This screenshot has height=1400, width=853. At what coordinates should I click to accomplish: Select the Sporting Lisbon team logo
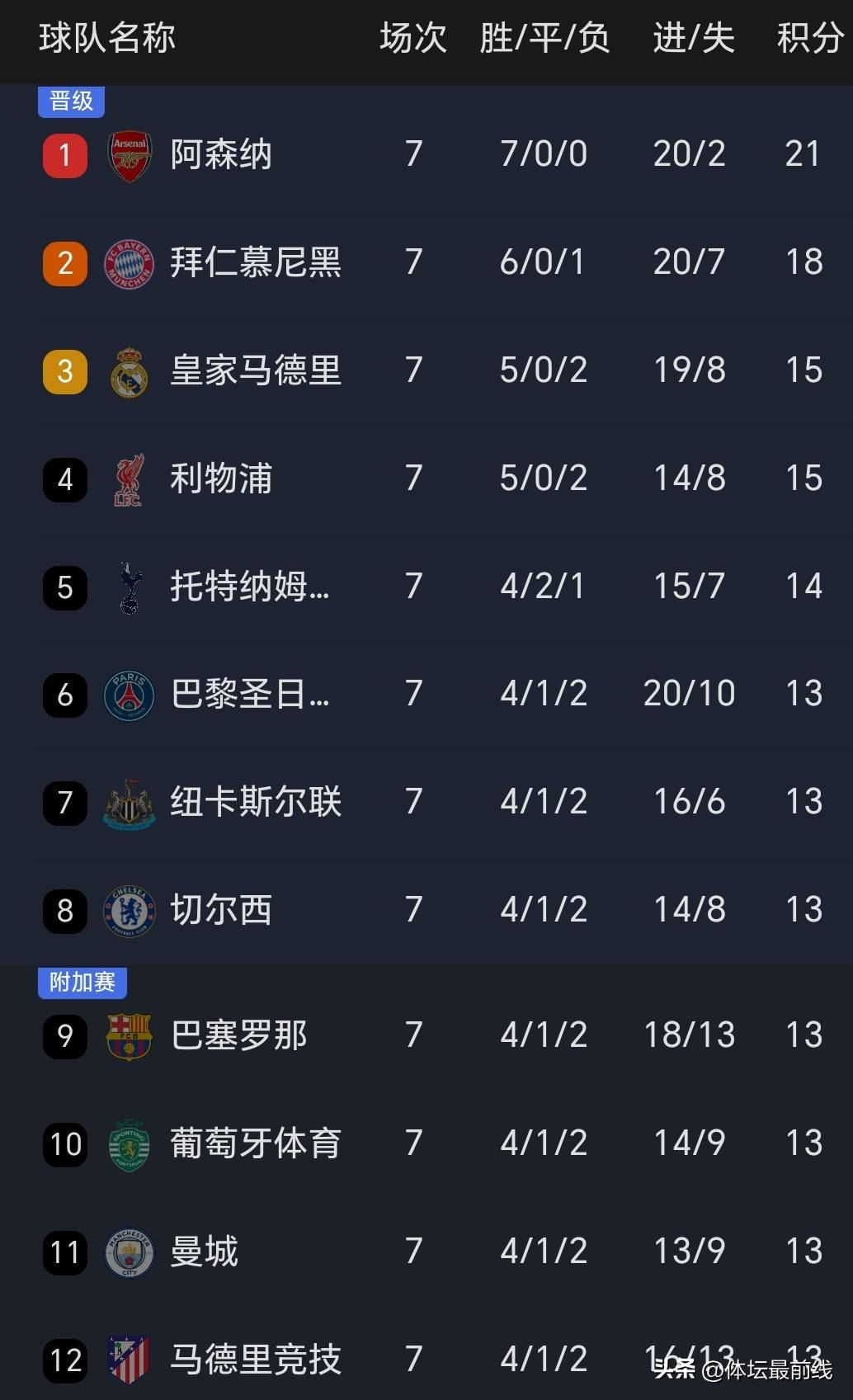tap(129, 1144)
